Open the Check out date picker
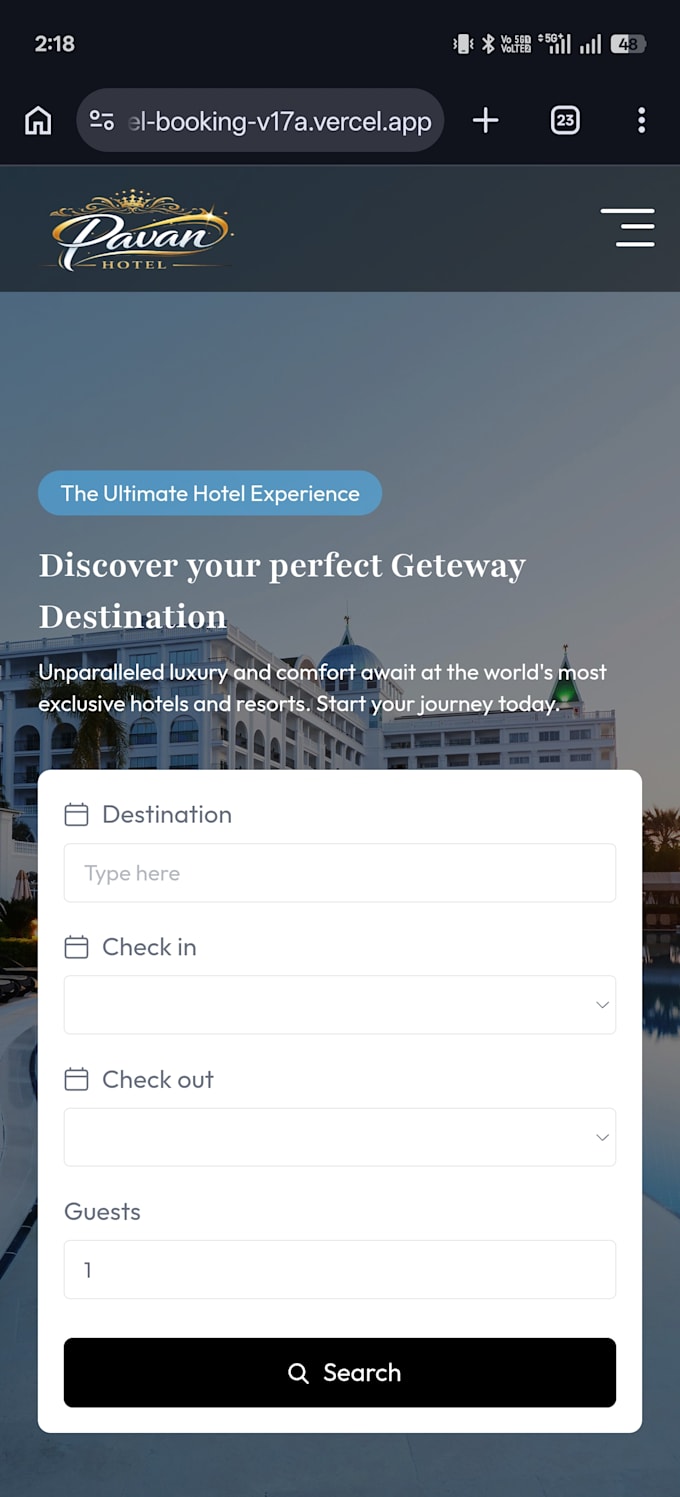Viewport: 680px width, 1497px height. click(340, 1137)
